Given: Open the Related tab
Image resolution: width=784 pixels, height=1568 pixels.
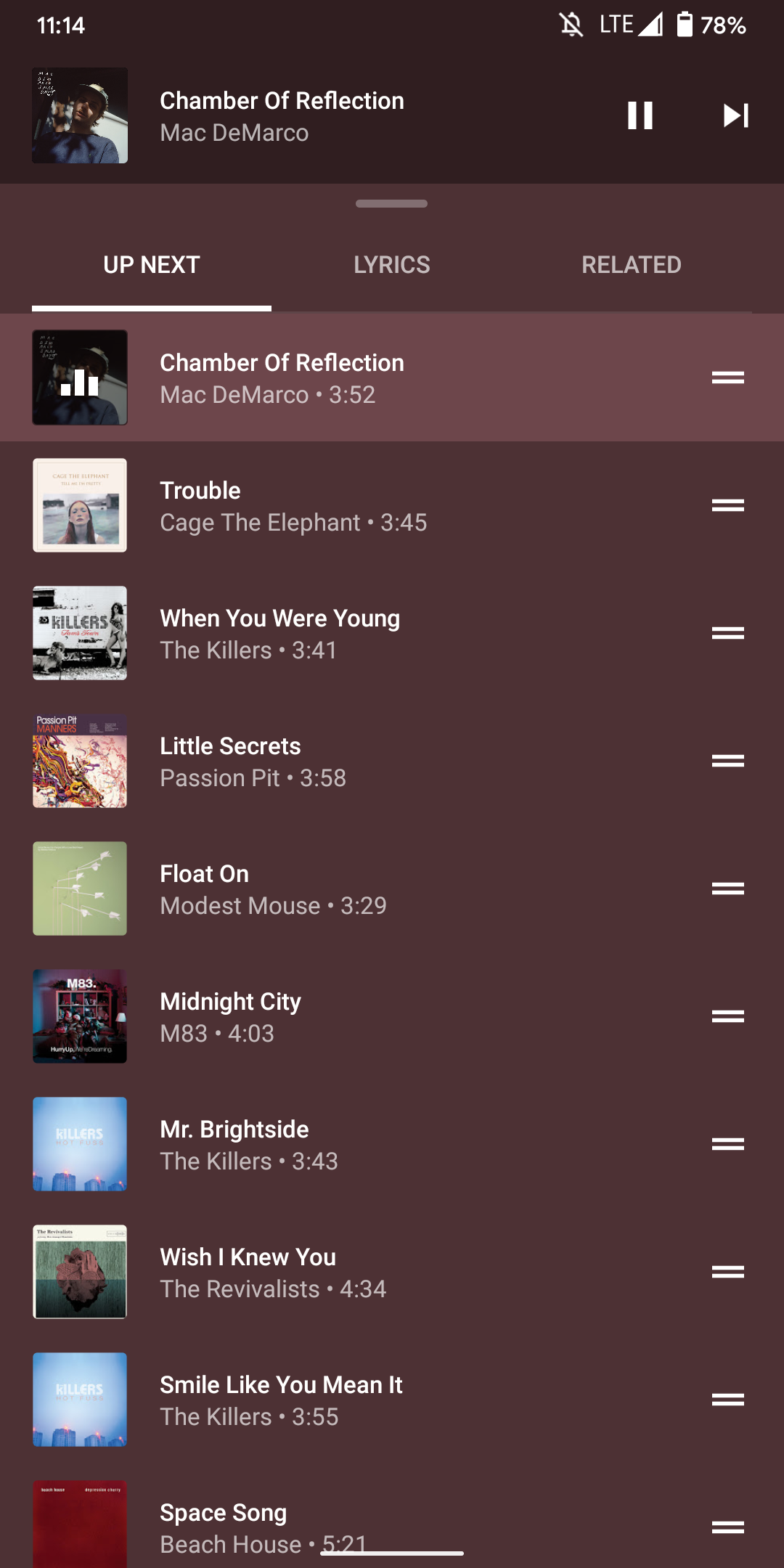Looking at the screenshot, I should (x=631, y=265).
